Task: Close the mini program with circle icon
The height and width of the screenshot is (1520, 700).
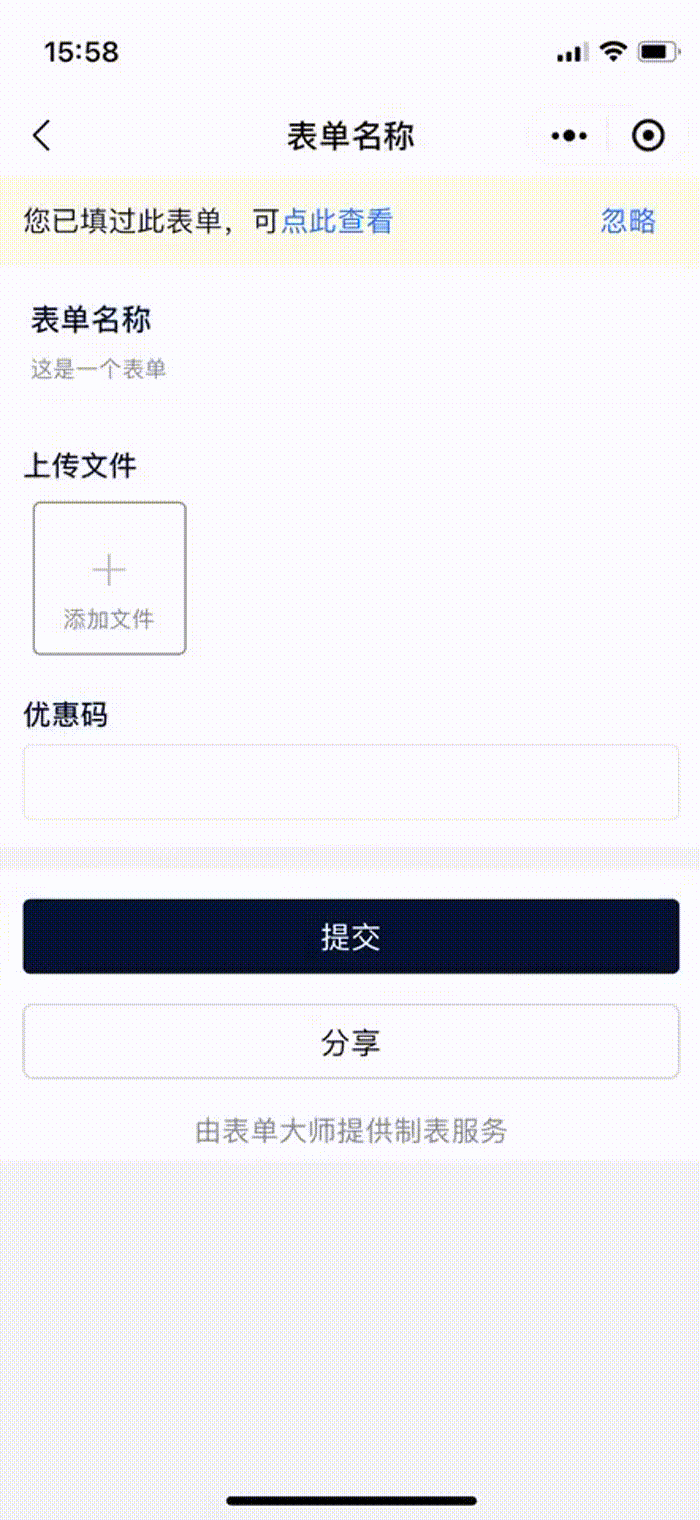Action: [x=648, y=136]
